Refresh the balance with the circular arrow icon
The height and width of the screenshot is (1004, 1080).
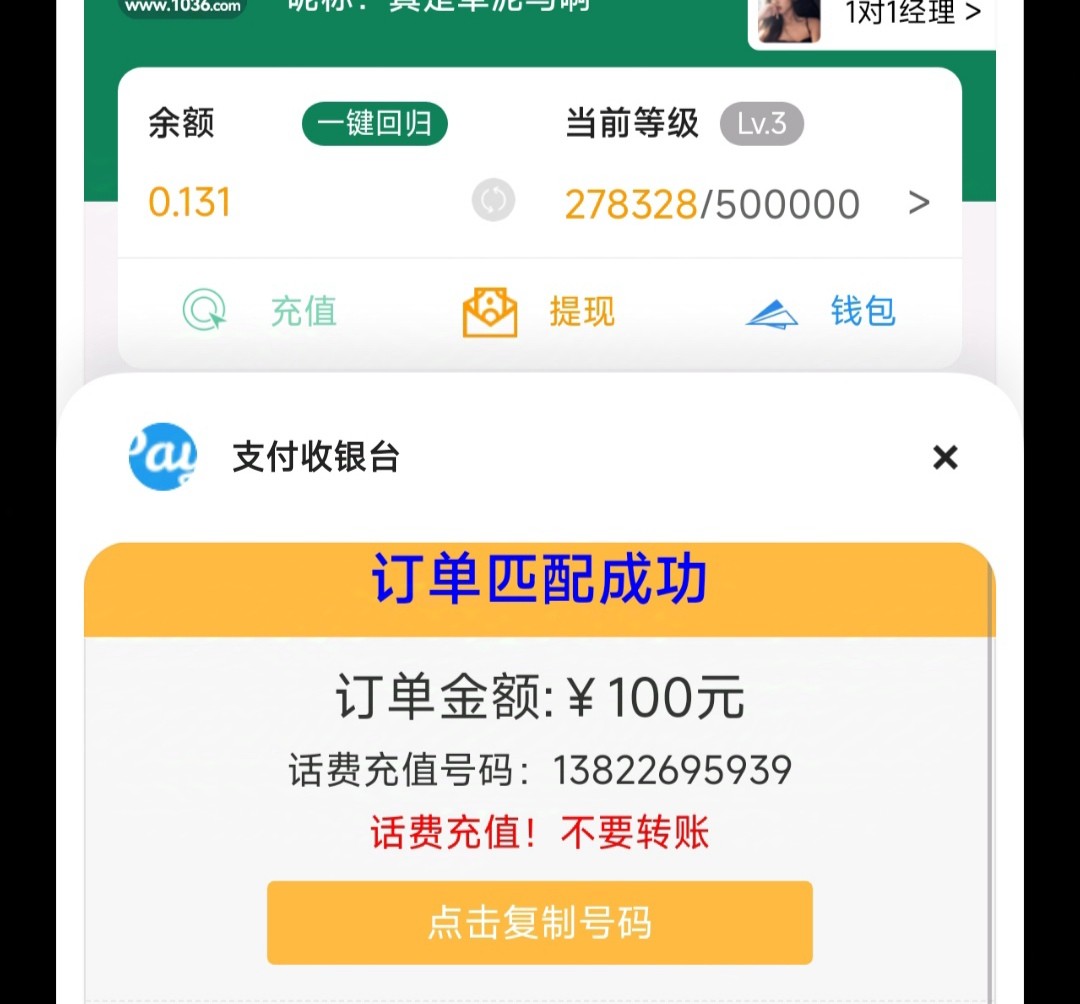tap(493, 201)
